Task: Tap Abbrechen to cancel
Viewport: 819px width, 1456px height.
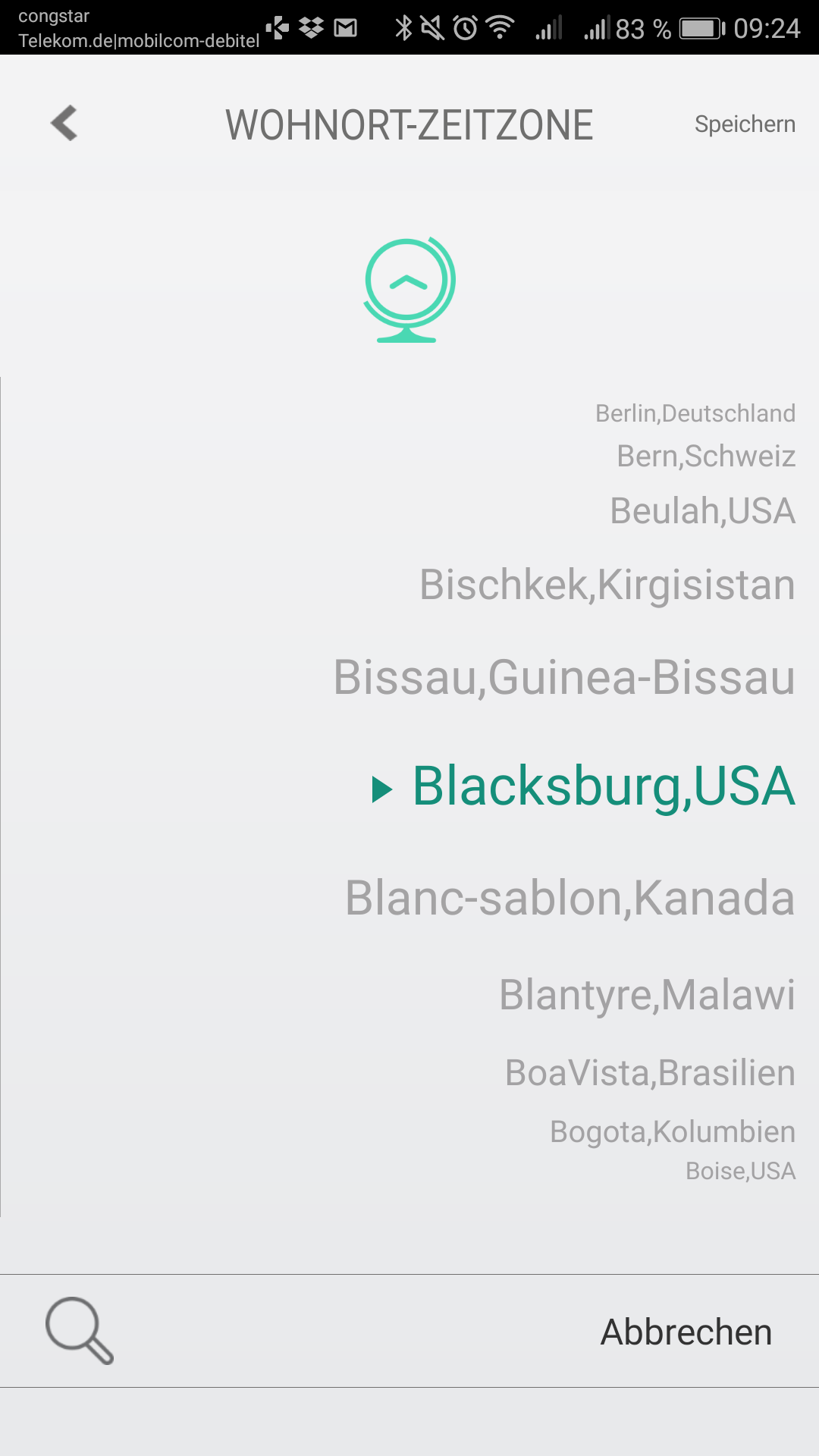Action: [686, 1332]
